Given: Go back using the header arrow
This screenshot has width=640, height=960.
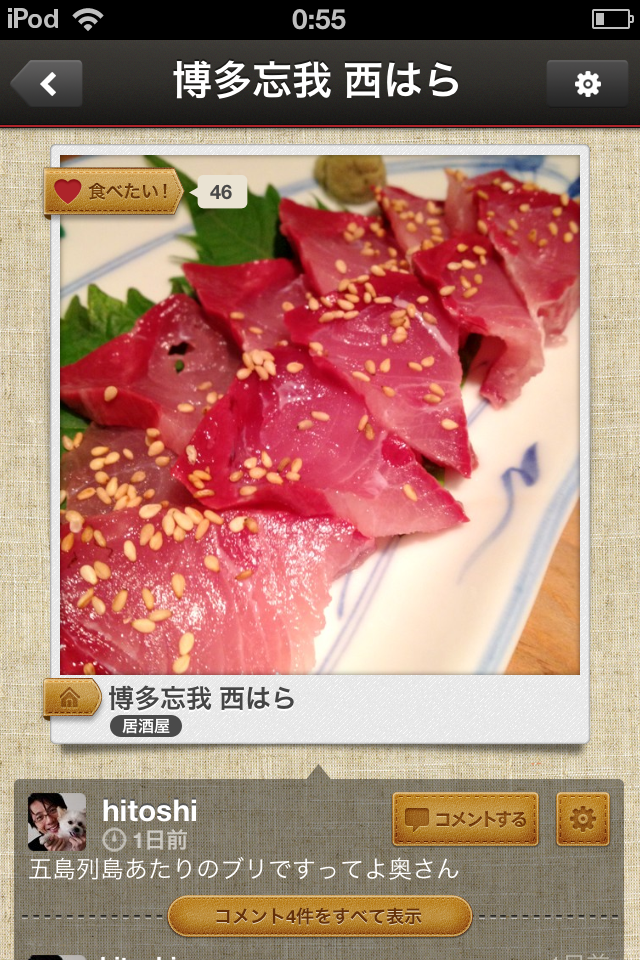Looking at the screenshot, I should point(47,84).
